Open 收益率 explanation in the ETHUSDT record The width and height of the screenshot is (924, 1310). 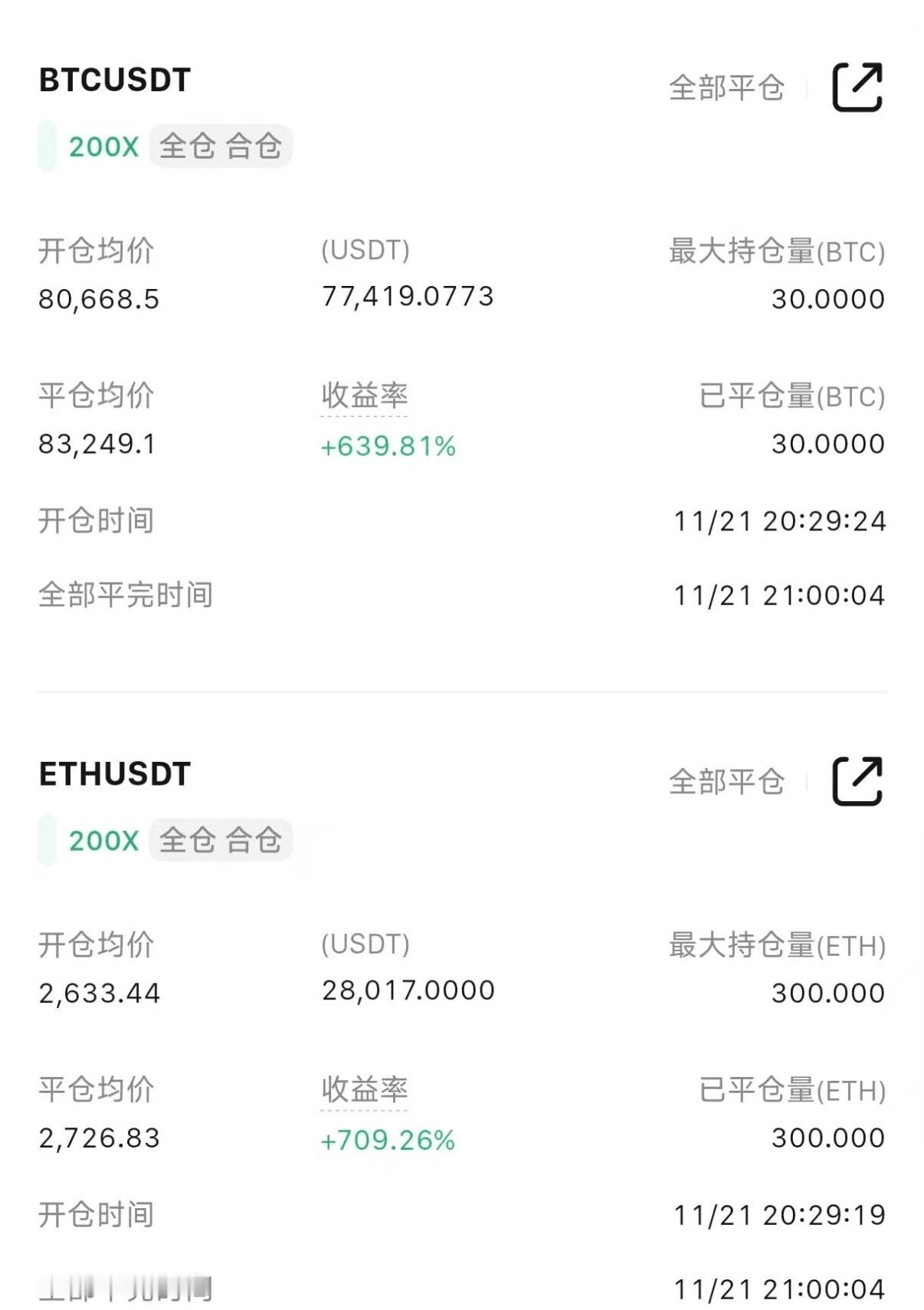[364, 1089]
